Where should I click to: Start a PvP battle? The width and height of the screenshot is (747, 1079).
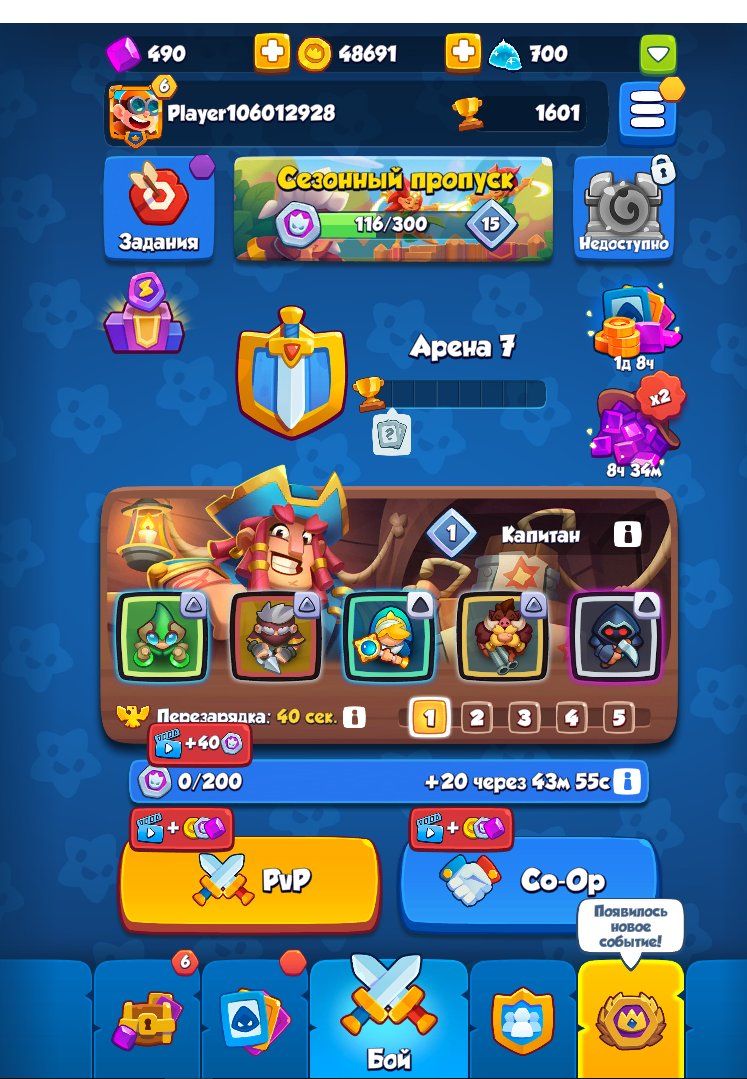point(250,880)
